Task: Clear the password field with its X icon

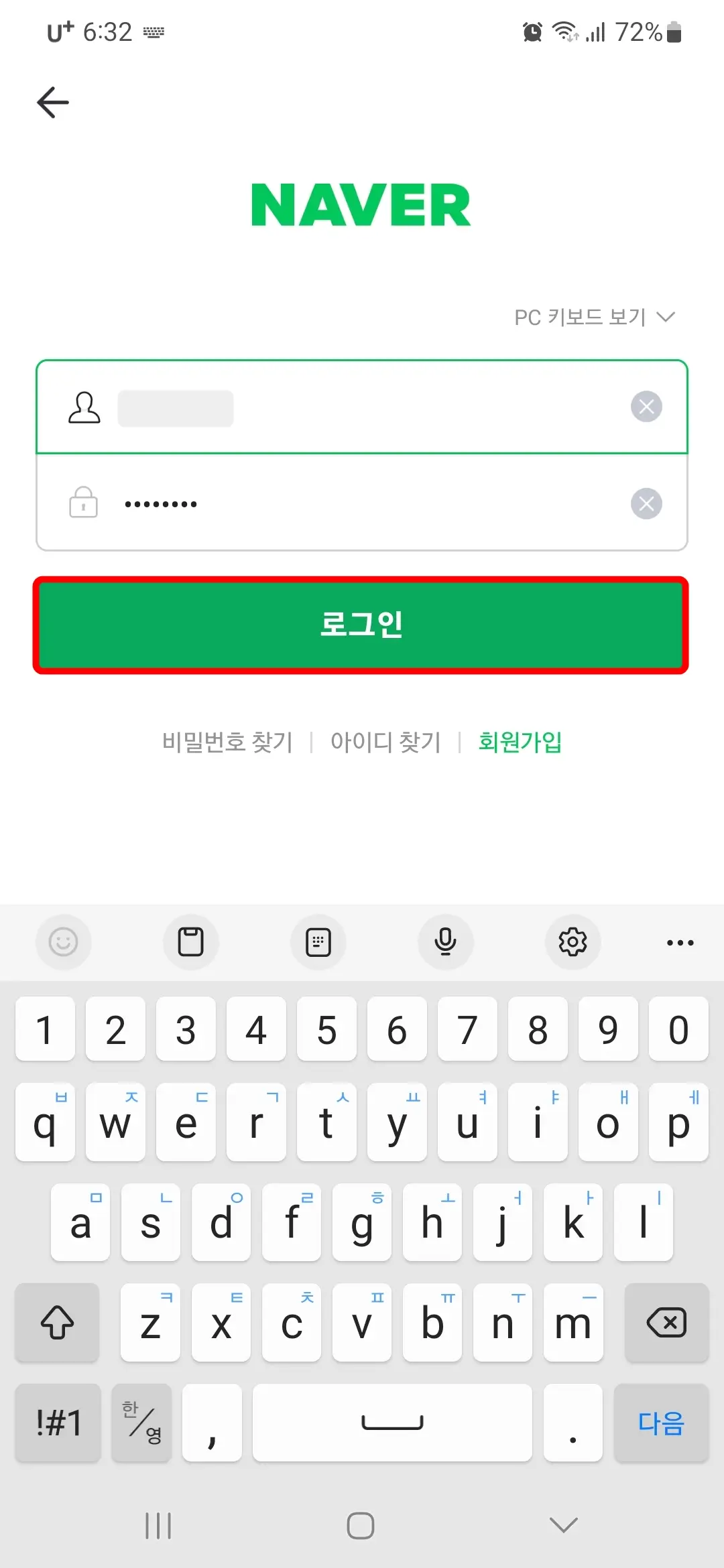Action: (646, 503)
